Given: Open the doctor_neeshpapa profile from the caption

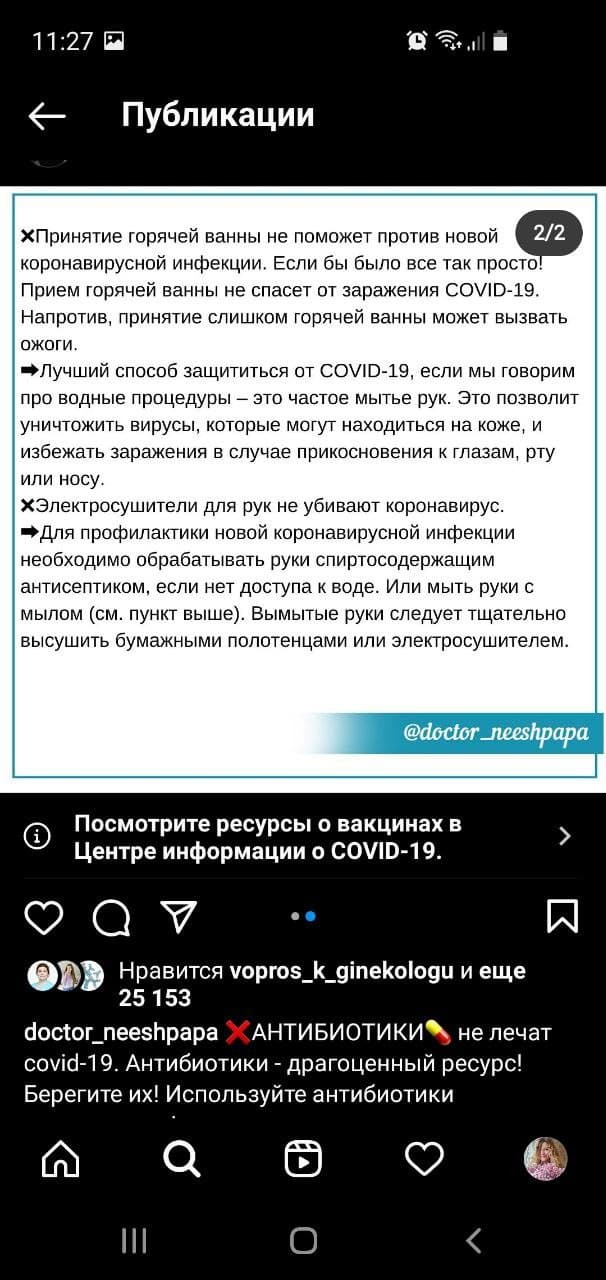Looking at the screenshot, I should pos(120,1032).
